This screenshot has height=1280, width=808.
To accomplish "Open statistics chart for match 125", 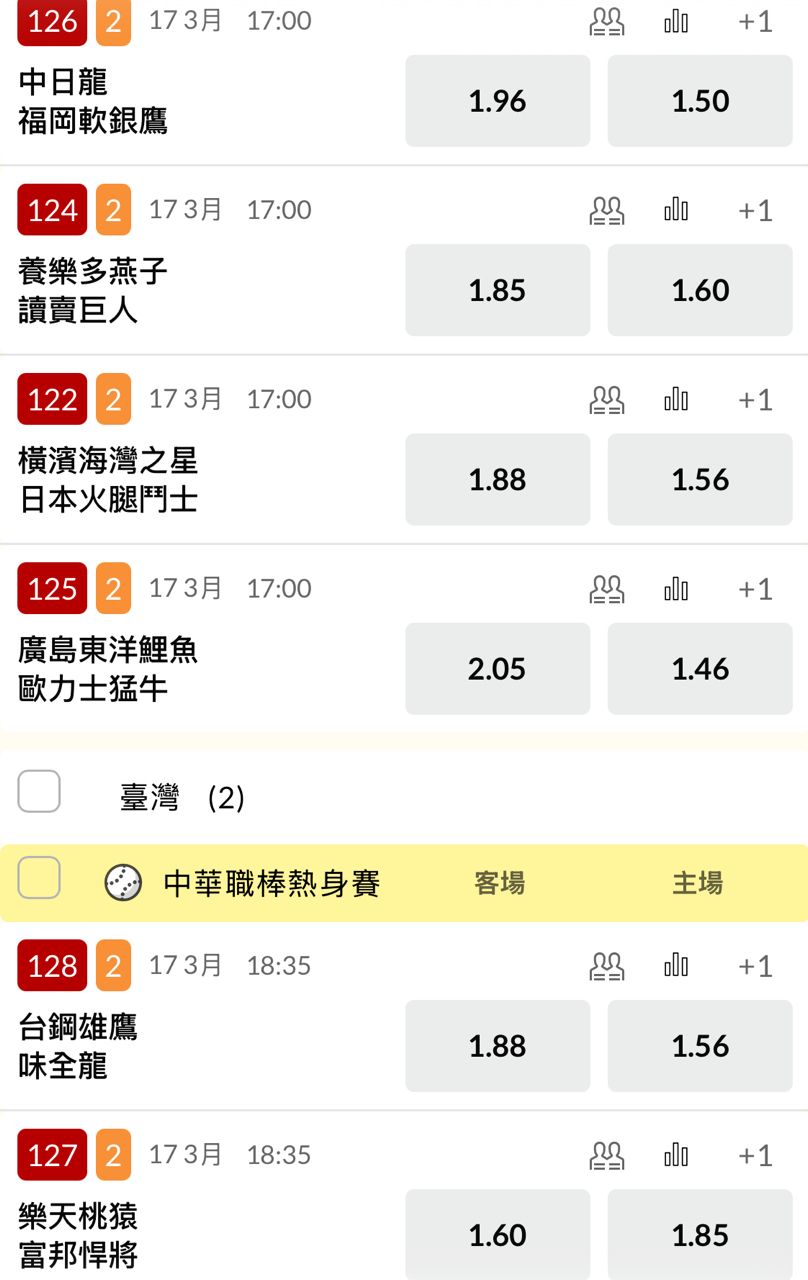I will (x=676, y=589).
